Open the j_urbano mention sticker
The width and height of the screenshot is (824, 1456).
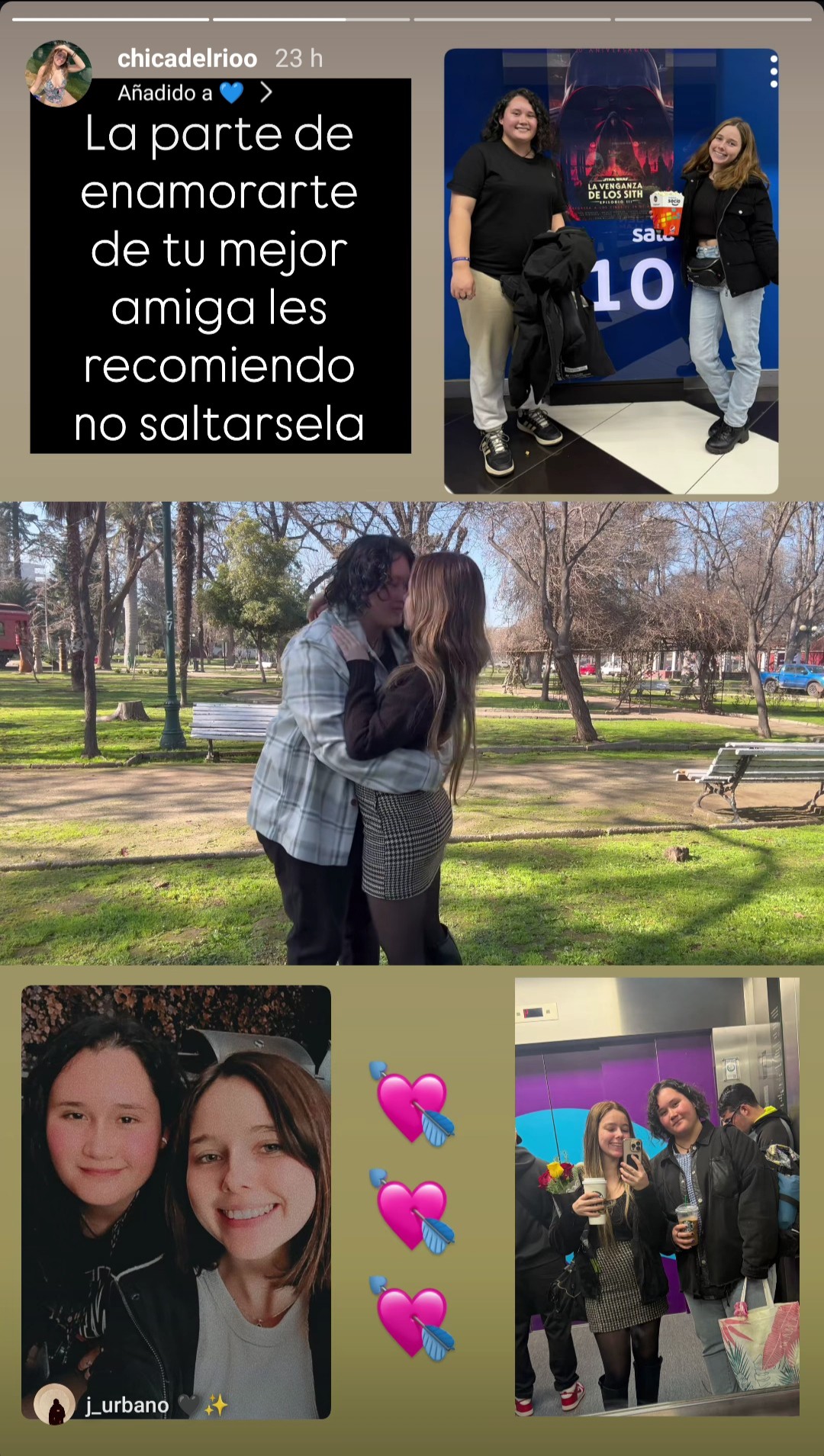coord(130,1404)
